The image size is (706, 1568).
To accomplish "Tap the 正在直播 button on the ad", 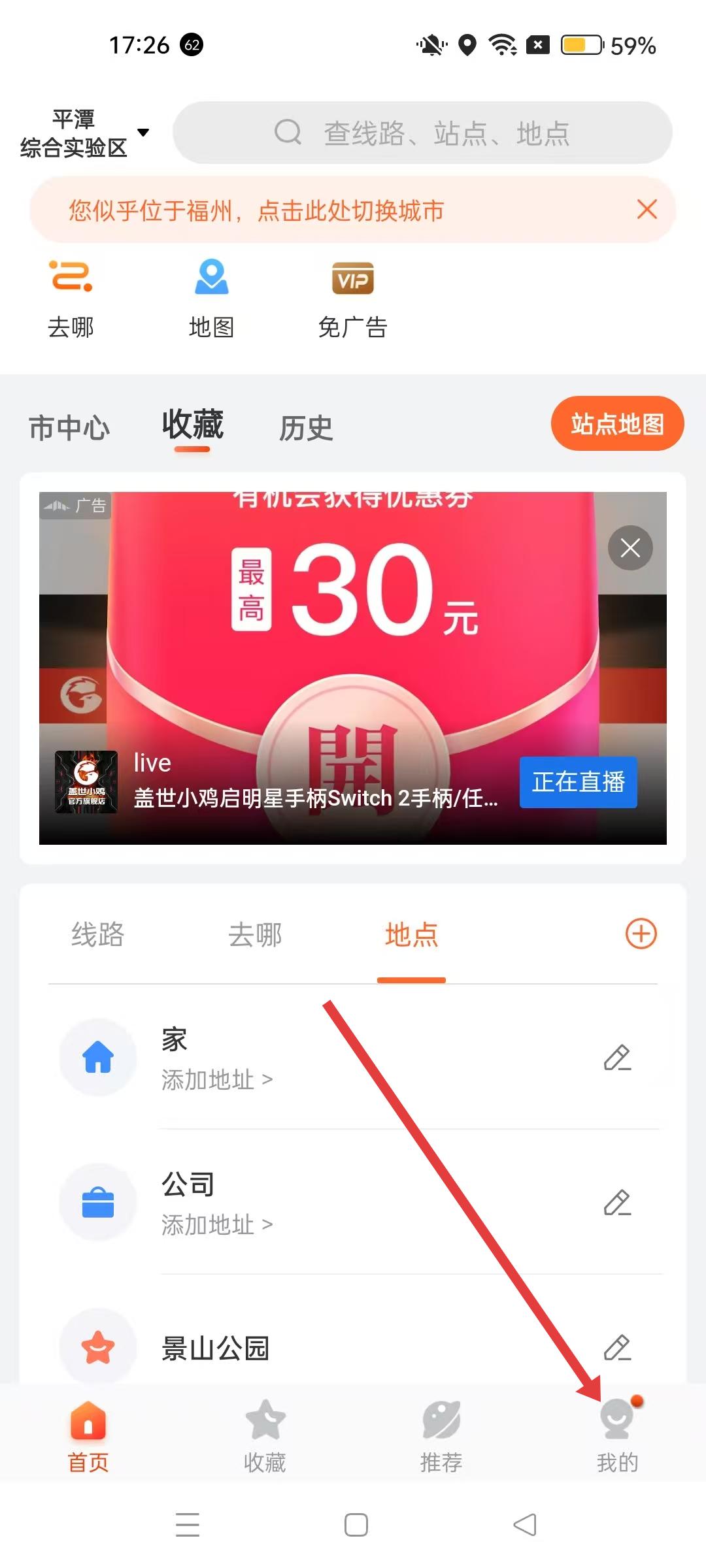I will (x=578, y=782).
